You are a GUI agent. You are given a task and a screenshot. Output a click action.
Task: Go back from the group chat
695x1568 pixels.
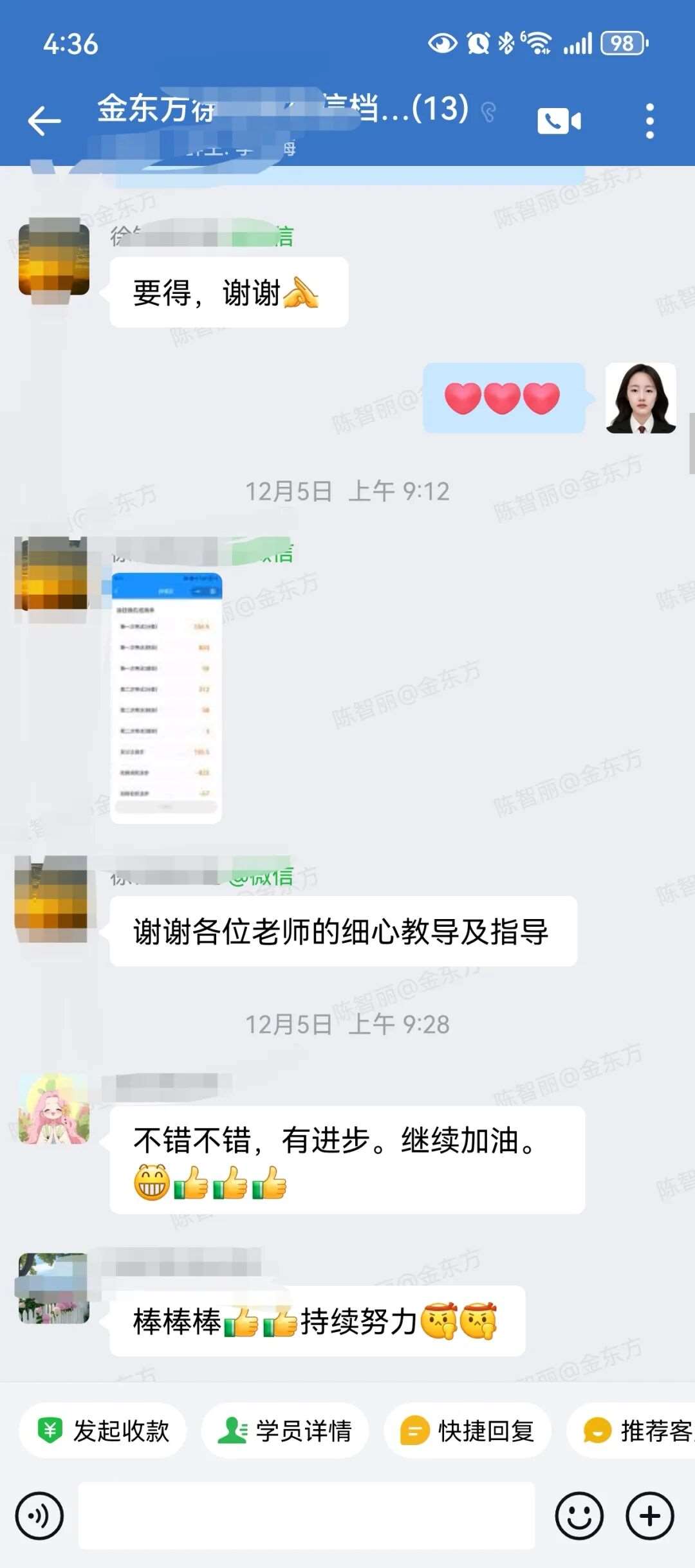(44, 121)
